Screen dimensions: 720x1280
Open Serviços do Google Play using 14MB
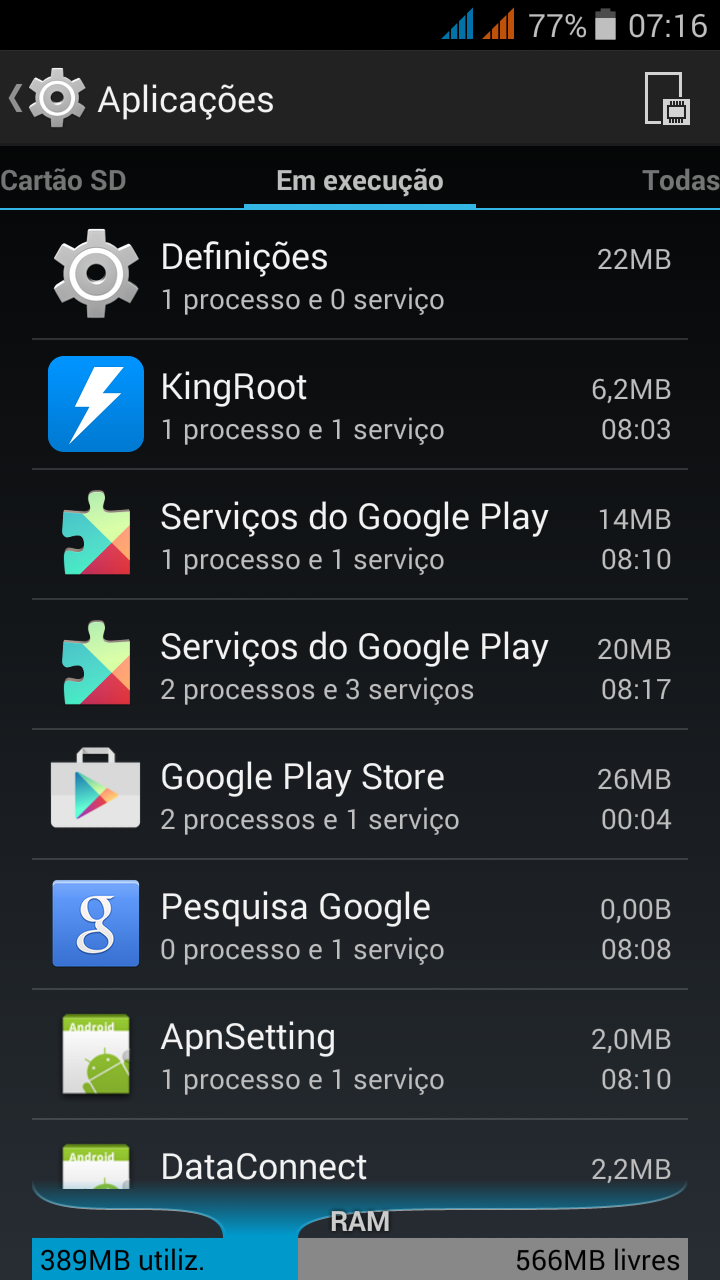coord(360,535)
